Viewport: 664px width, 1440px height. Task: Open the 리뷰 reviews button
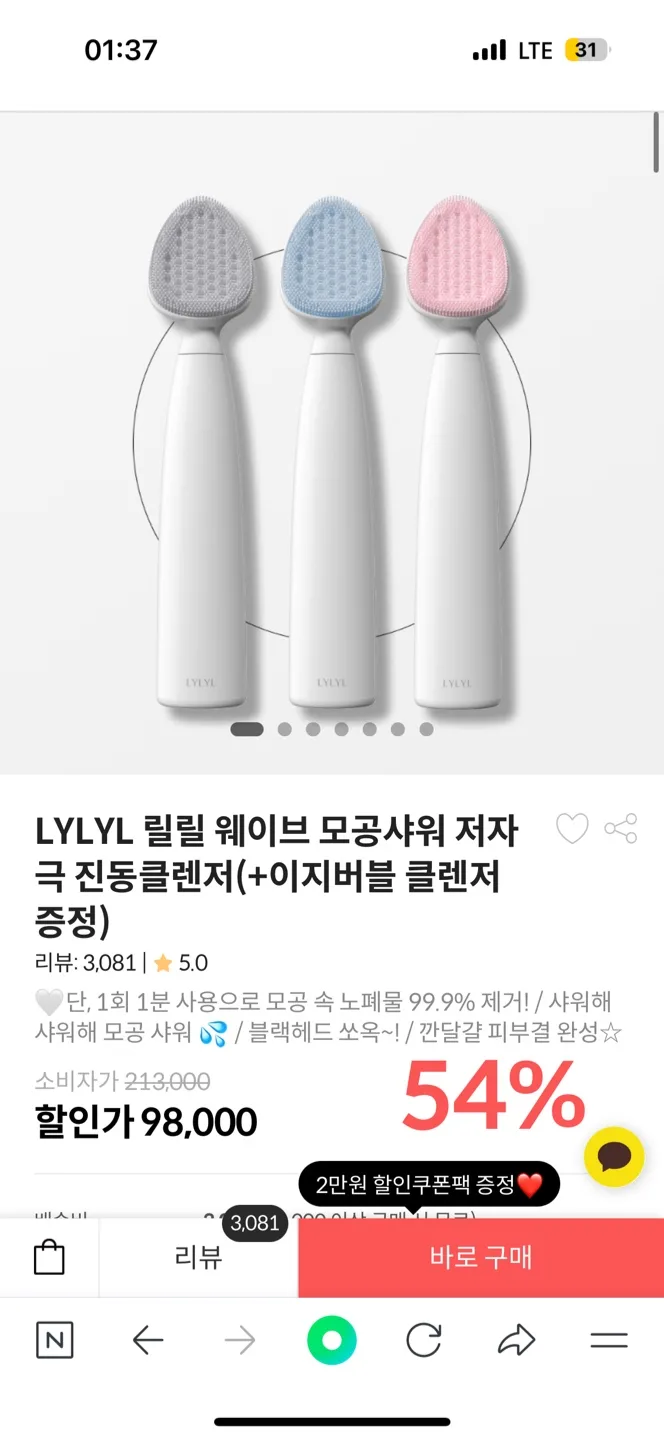coord(198,1257)
